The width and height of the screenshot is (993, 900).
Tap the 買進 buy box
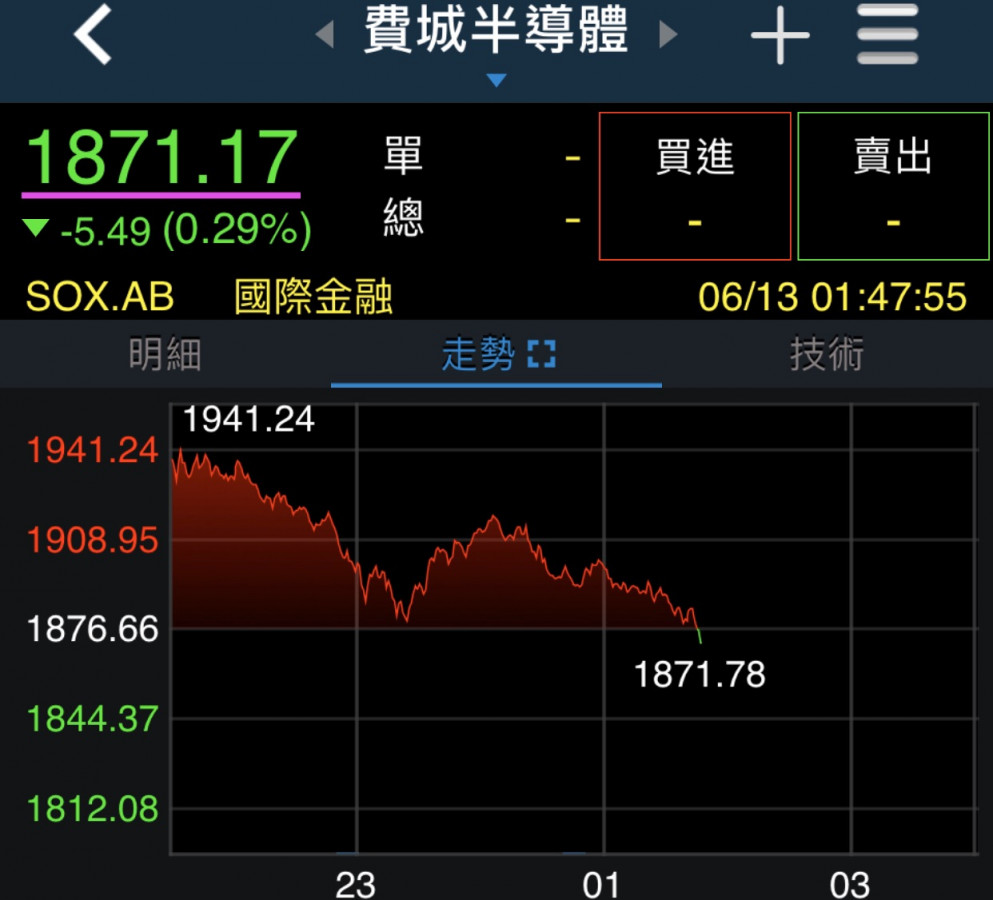pyautogui.click(x=695, y=186)
